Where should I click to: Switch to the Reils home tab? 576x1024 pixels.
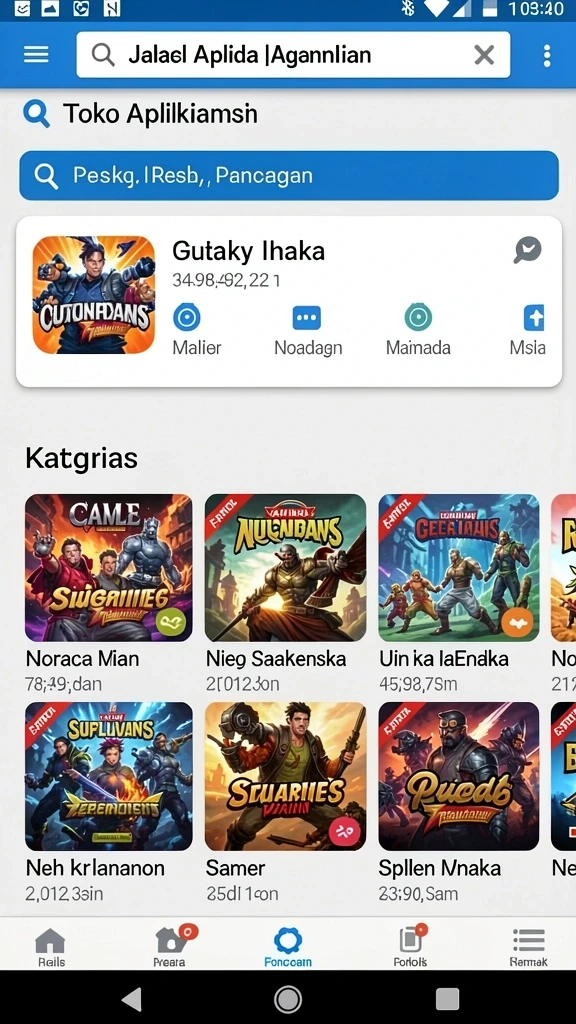(50, 946)
